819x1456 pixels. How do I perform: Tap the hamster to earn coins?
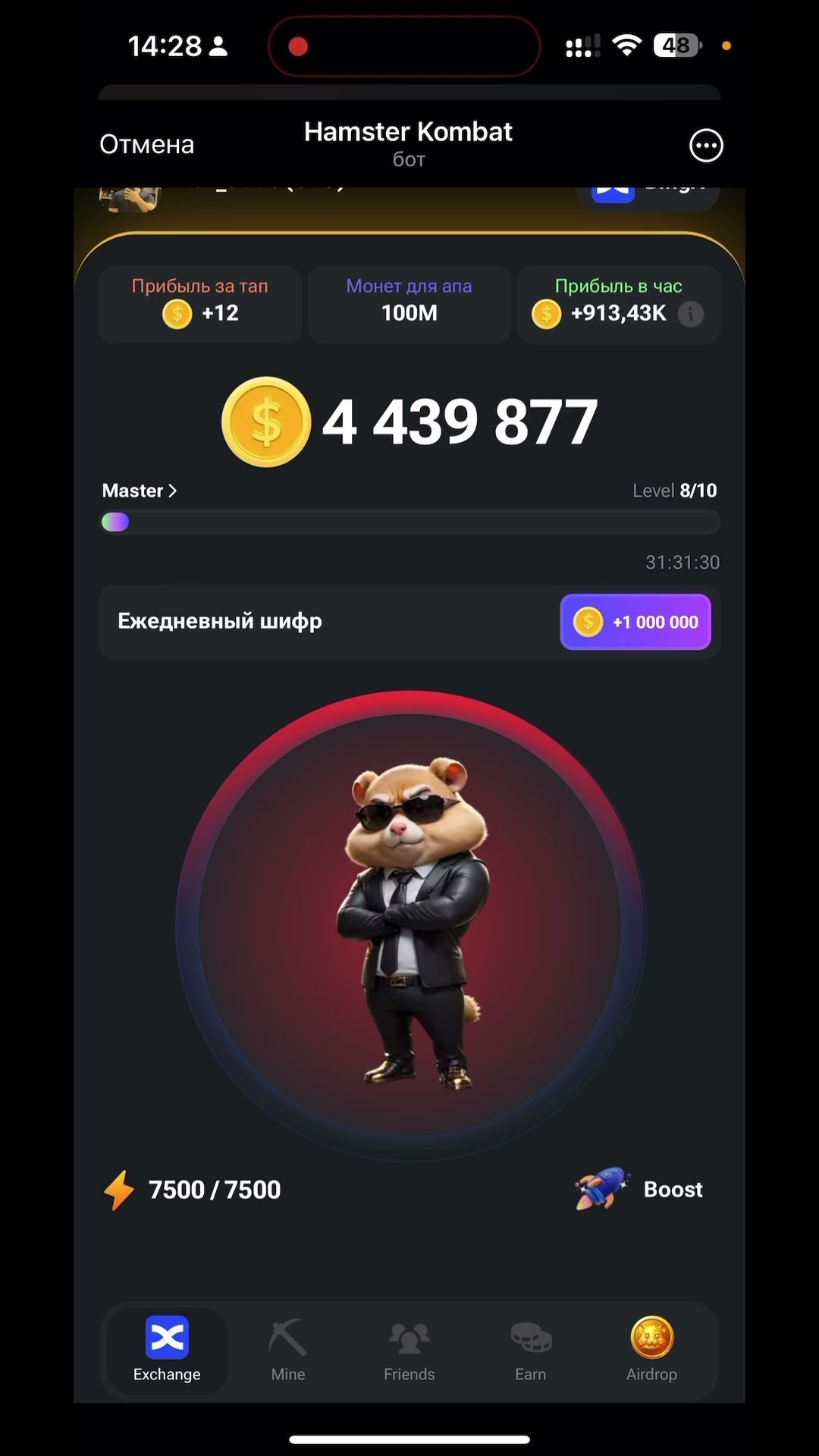pos(409,925)
